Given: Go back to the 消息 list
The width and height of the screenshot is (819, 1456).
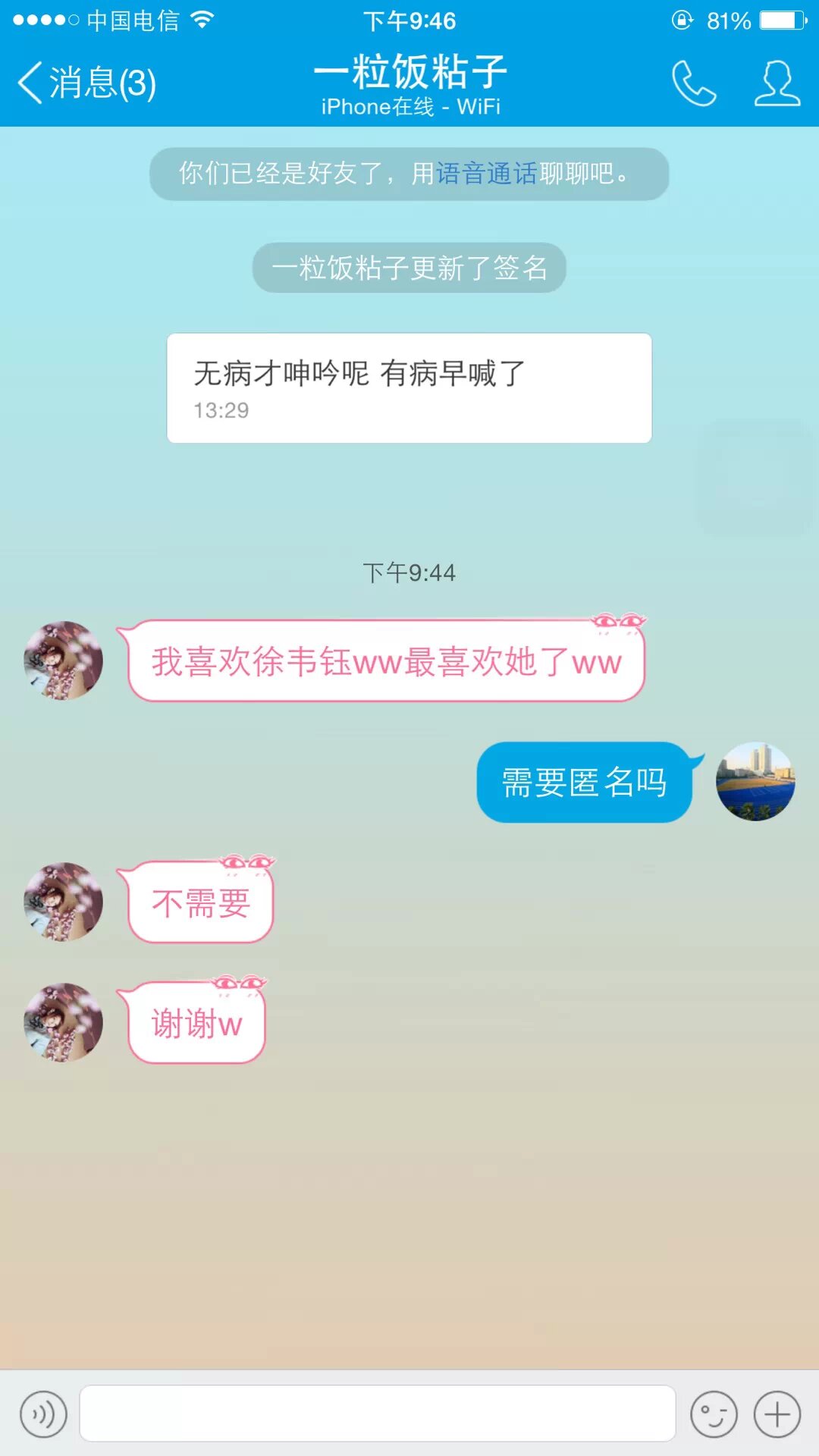Looking at the screenshot, I should point(86,83).
